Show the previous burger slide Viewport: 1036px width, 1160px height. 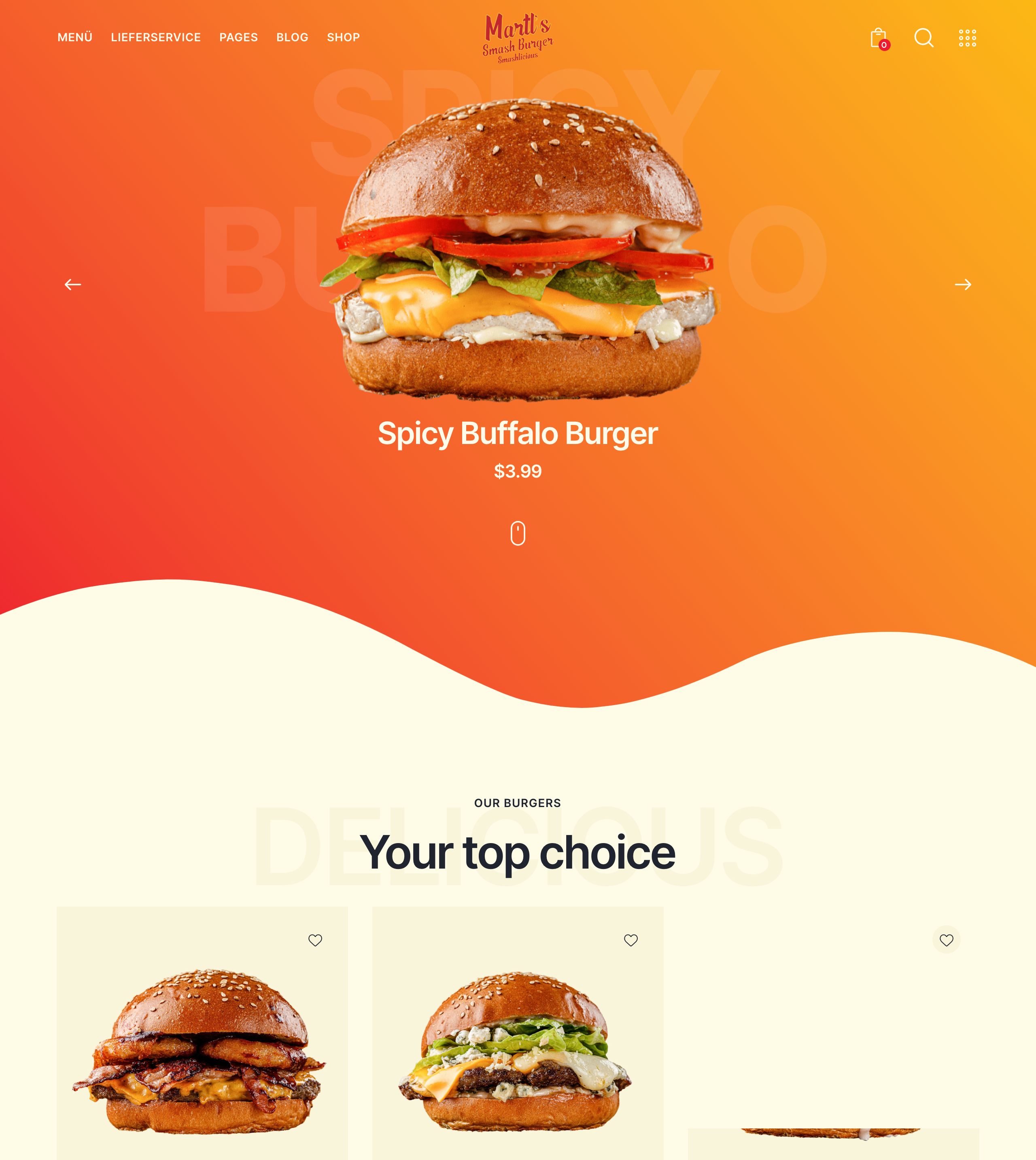[73, 285]
